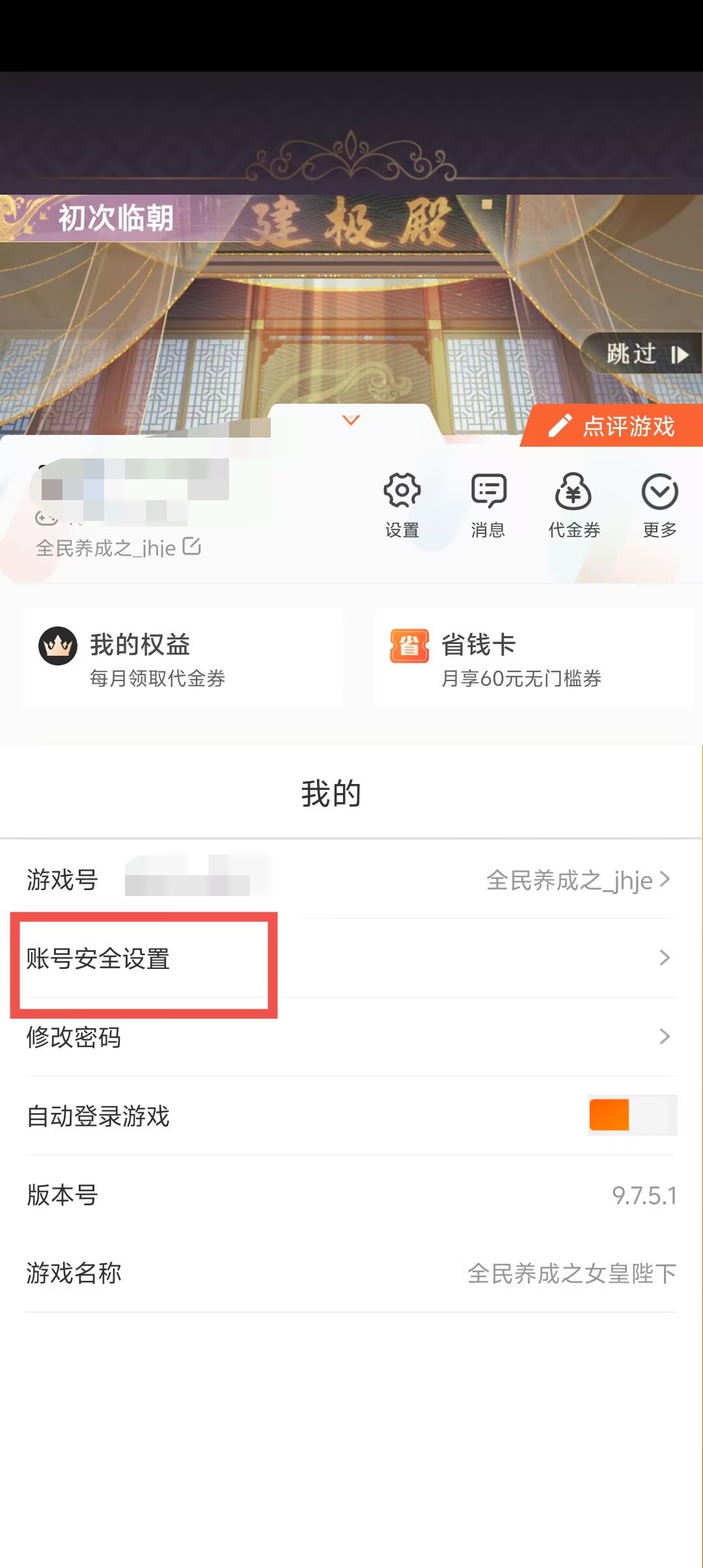Tap the 更多 more icon
The image size is (703, 1568).
(x=659, y=505)
